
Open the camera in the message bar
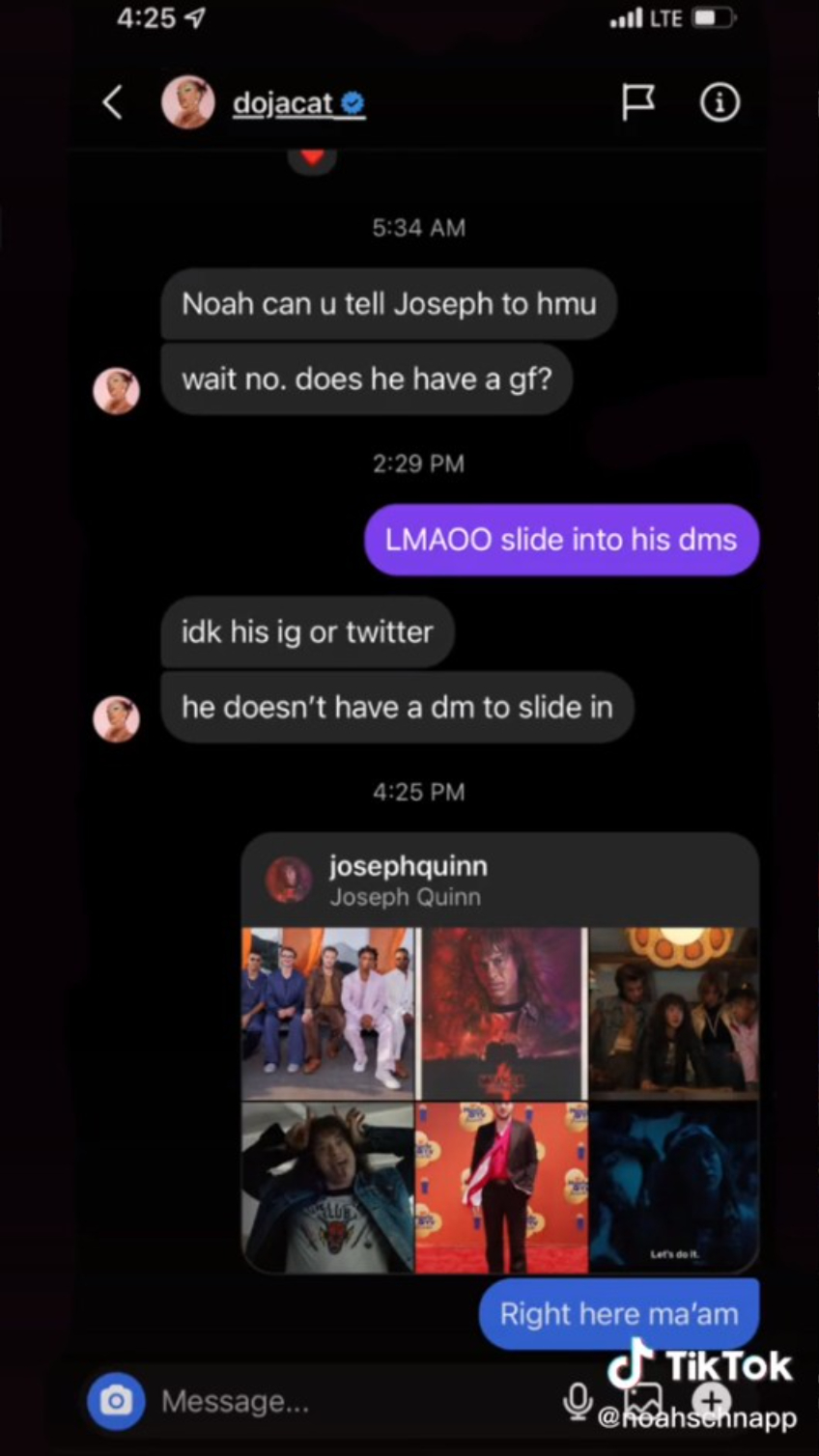116,1400
